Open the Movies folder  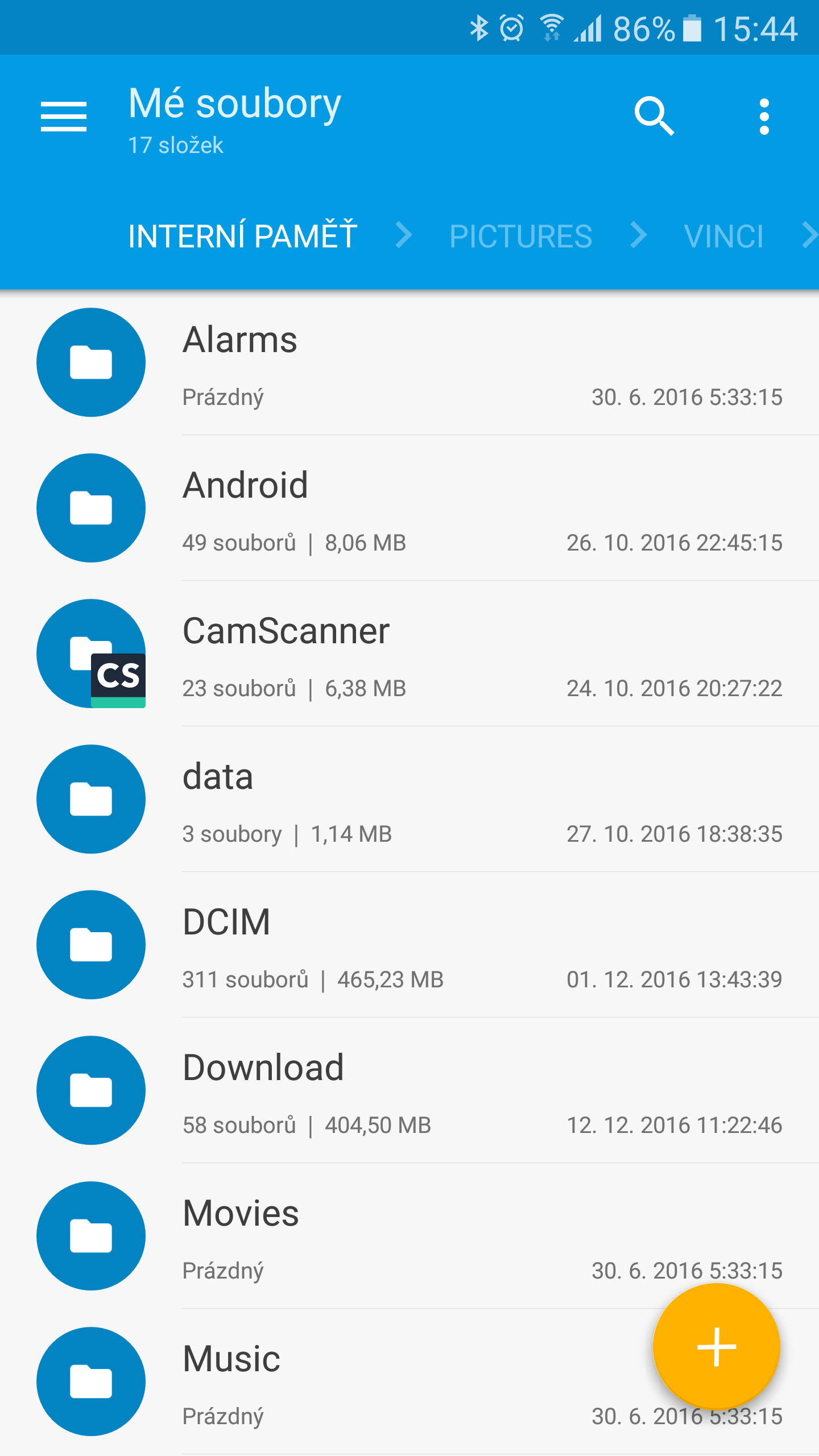[x=409, y=1236]
